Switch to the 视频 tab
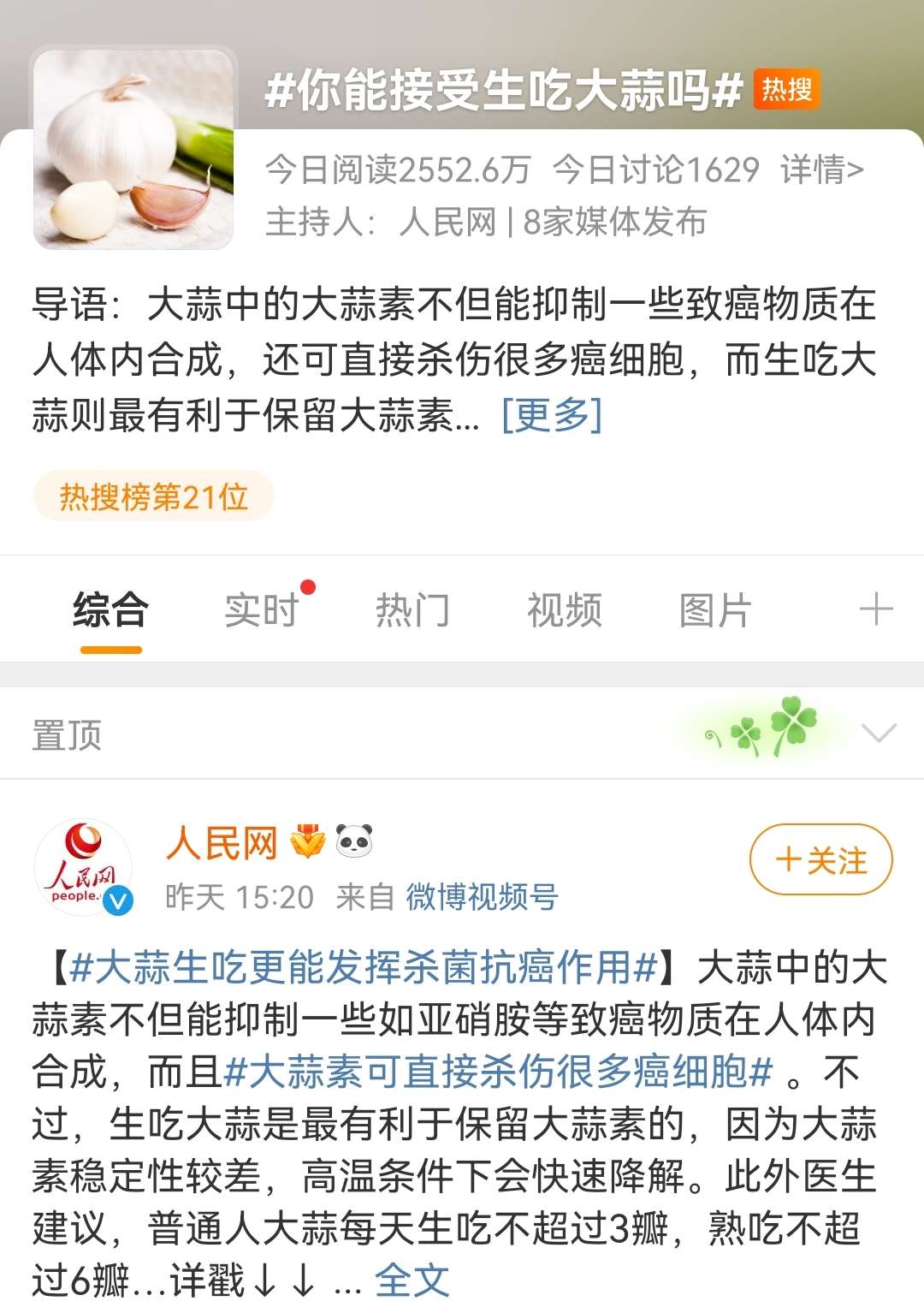Viewport: 924px width, 1313px height. [x=564, y=610]
